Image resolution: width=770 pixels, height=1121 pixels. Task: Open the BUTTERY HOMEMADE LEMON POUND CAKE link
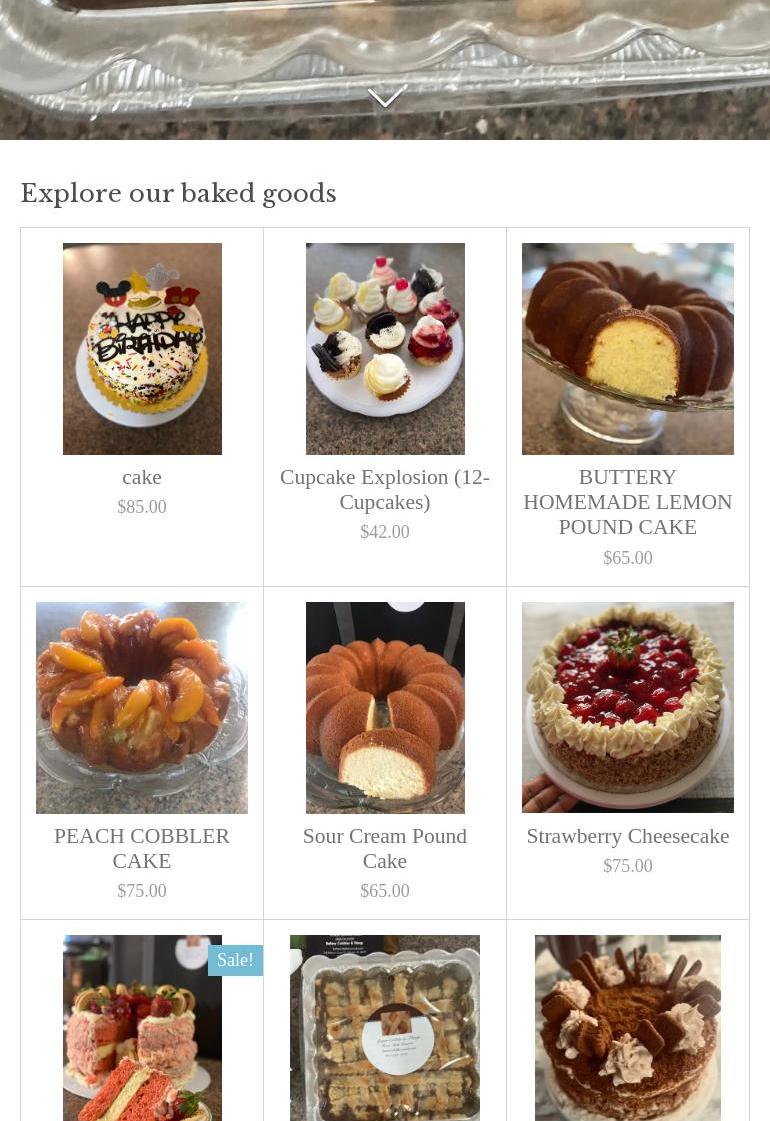[628, 502]
